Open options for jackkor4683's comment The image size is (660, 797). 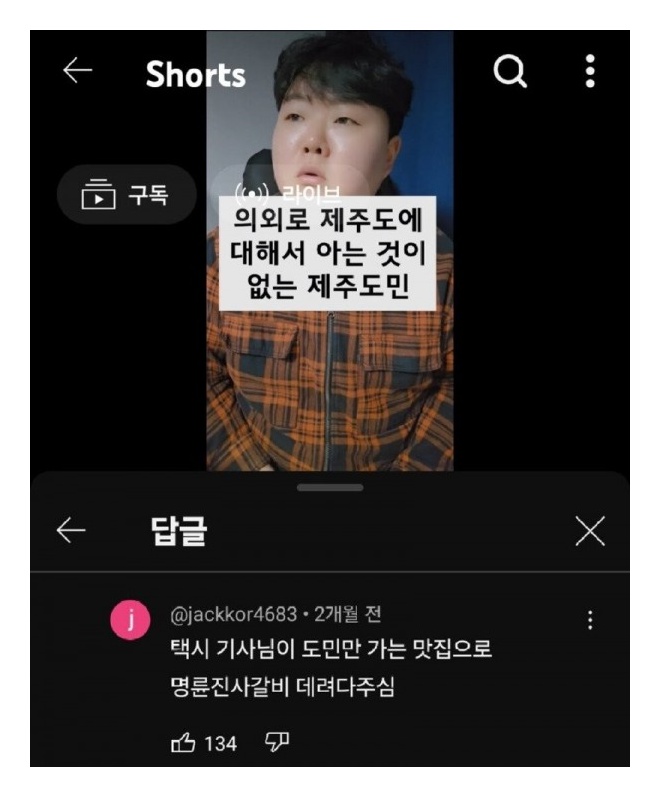[x=590, y=621]
